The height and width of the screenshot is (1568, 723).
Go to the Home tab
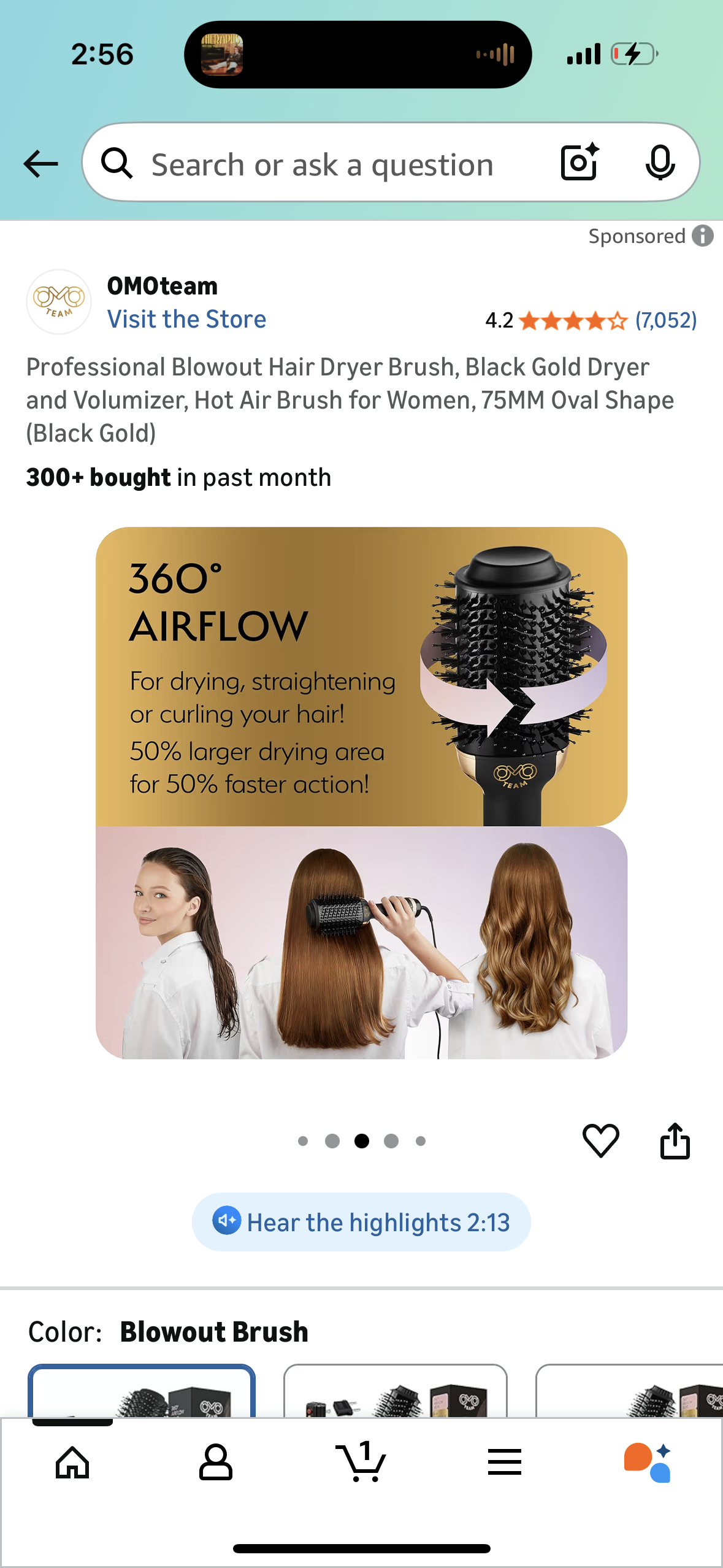click(x=72, y=1462)
